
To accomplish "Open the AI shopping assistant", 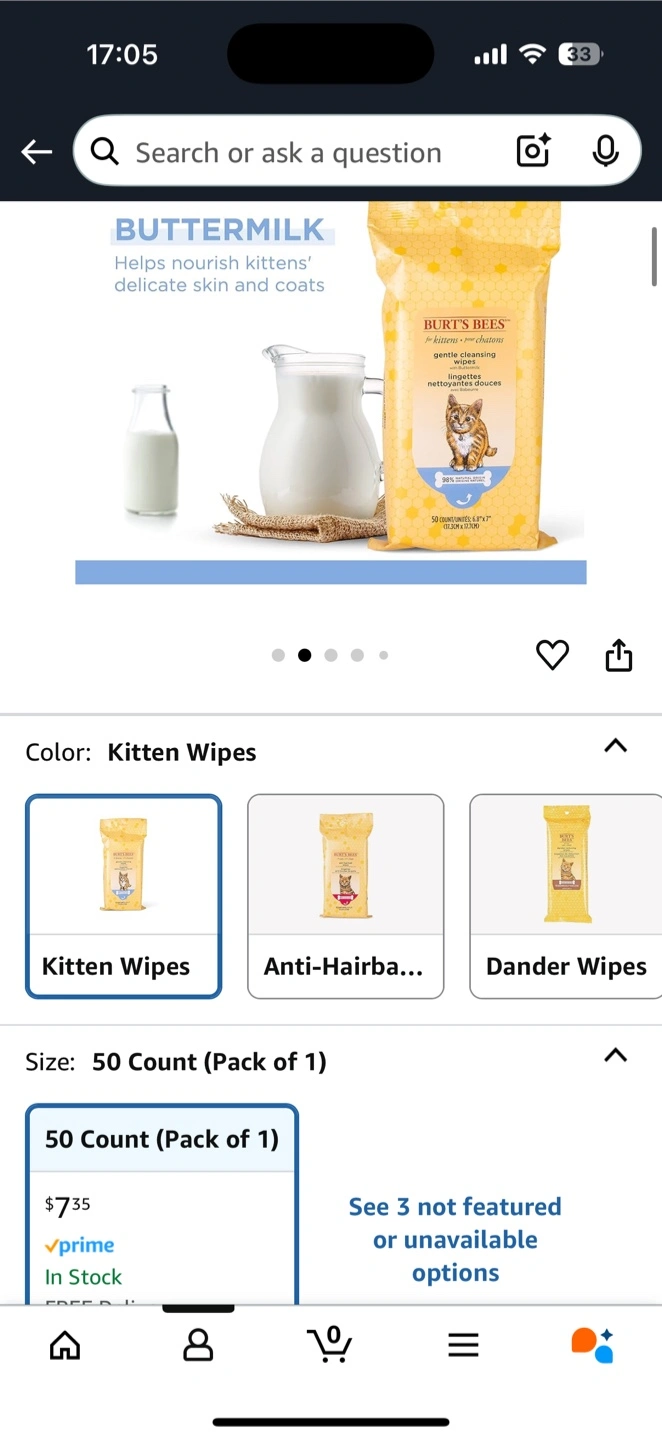I will click(593, 1345).
